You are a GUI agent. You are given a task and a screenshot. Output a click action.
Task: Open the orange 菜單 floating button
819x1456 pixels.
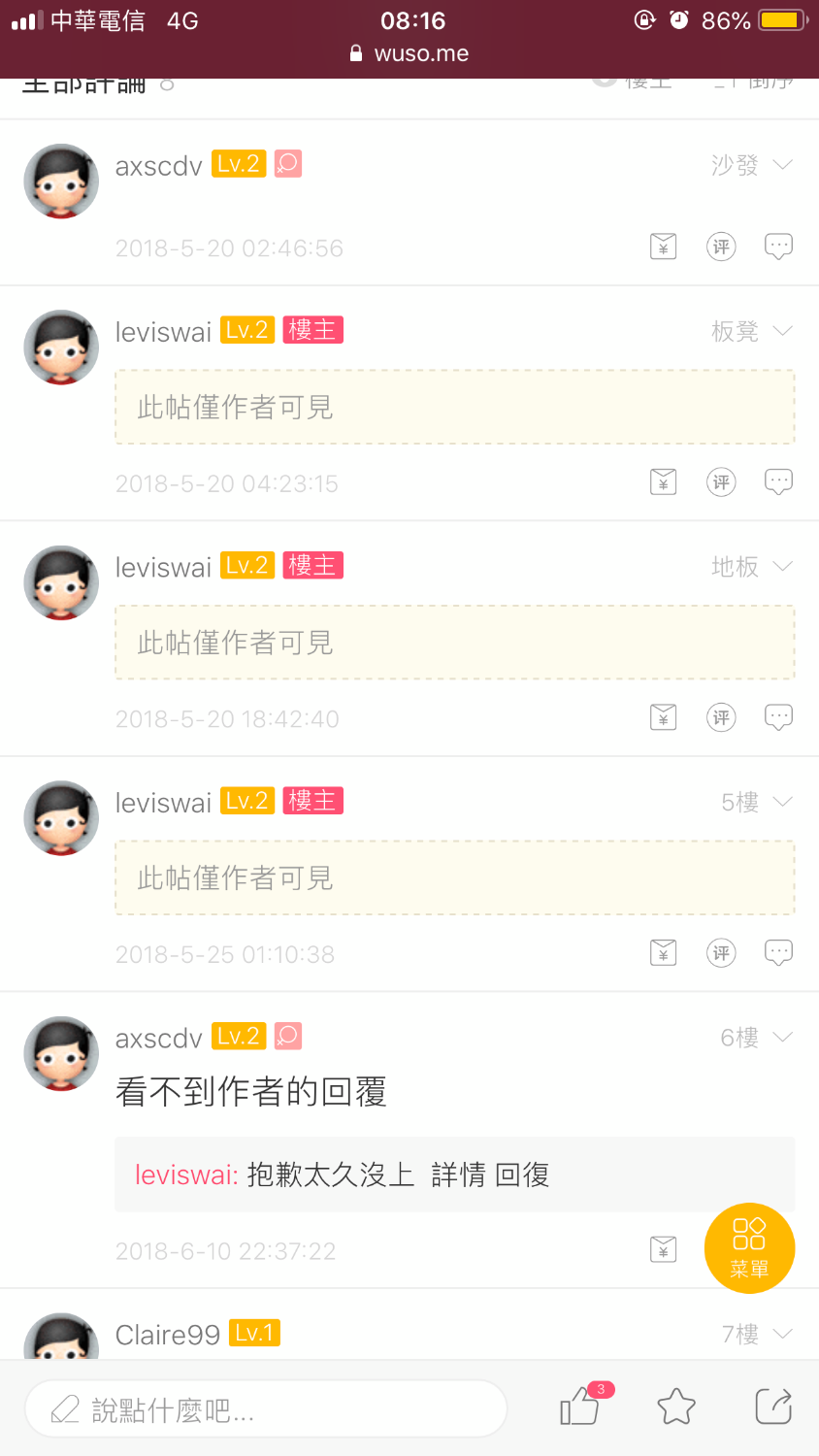[749, 1247]
